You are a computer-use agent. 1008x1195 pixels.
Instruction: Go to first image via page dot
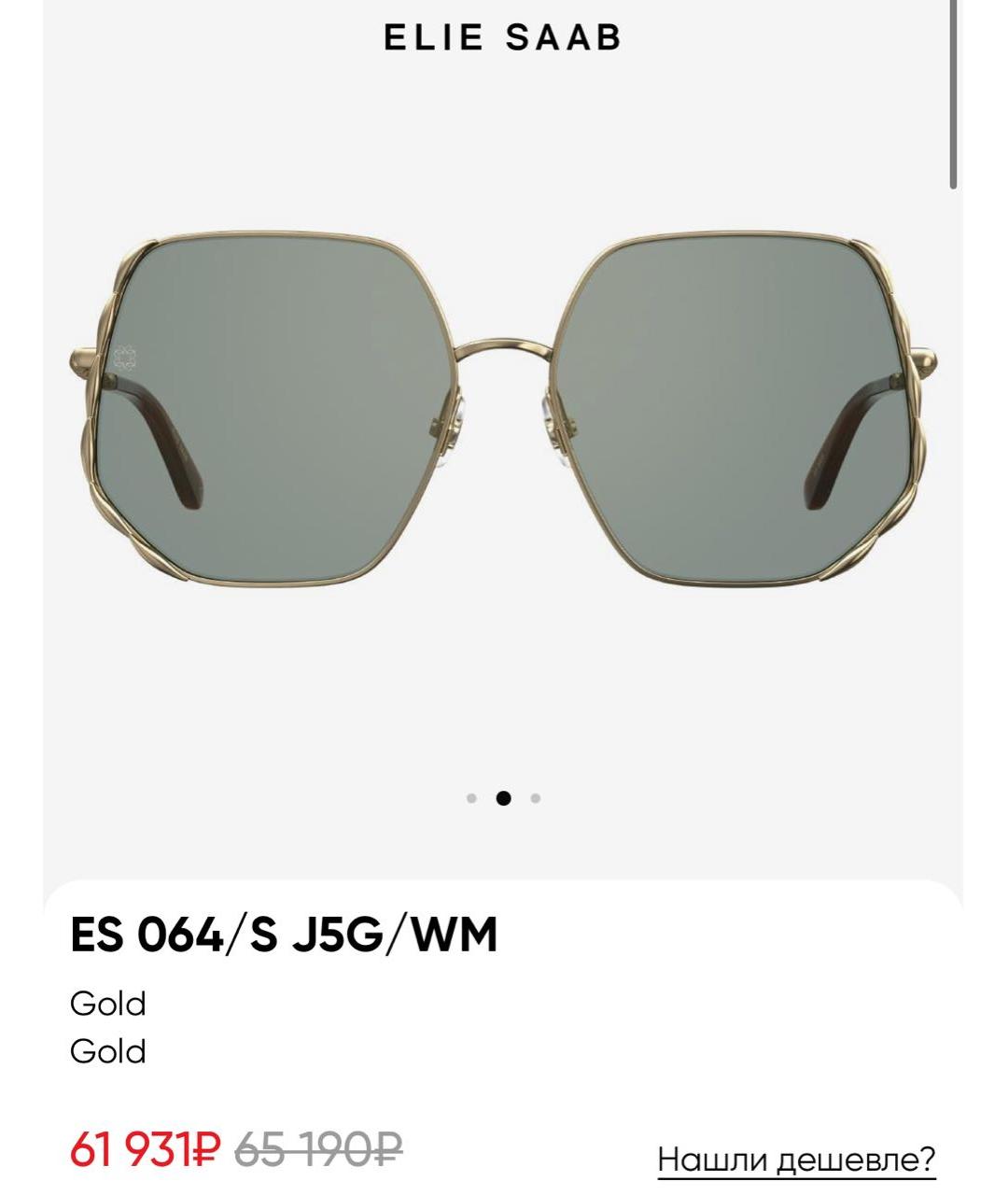click(x=471, y=798)
